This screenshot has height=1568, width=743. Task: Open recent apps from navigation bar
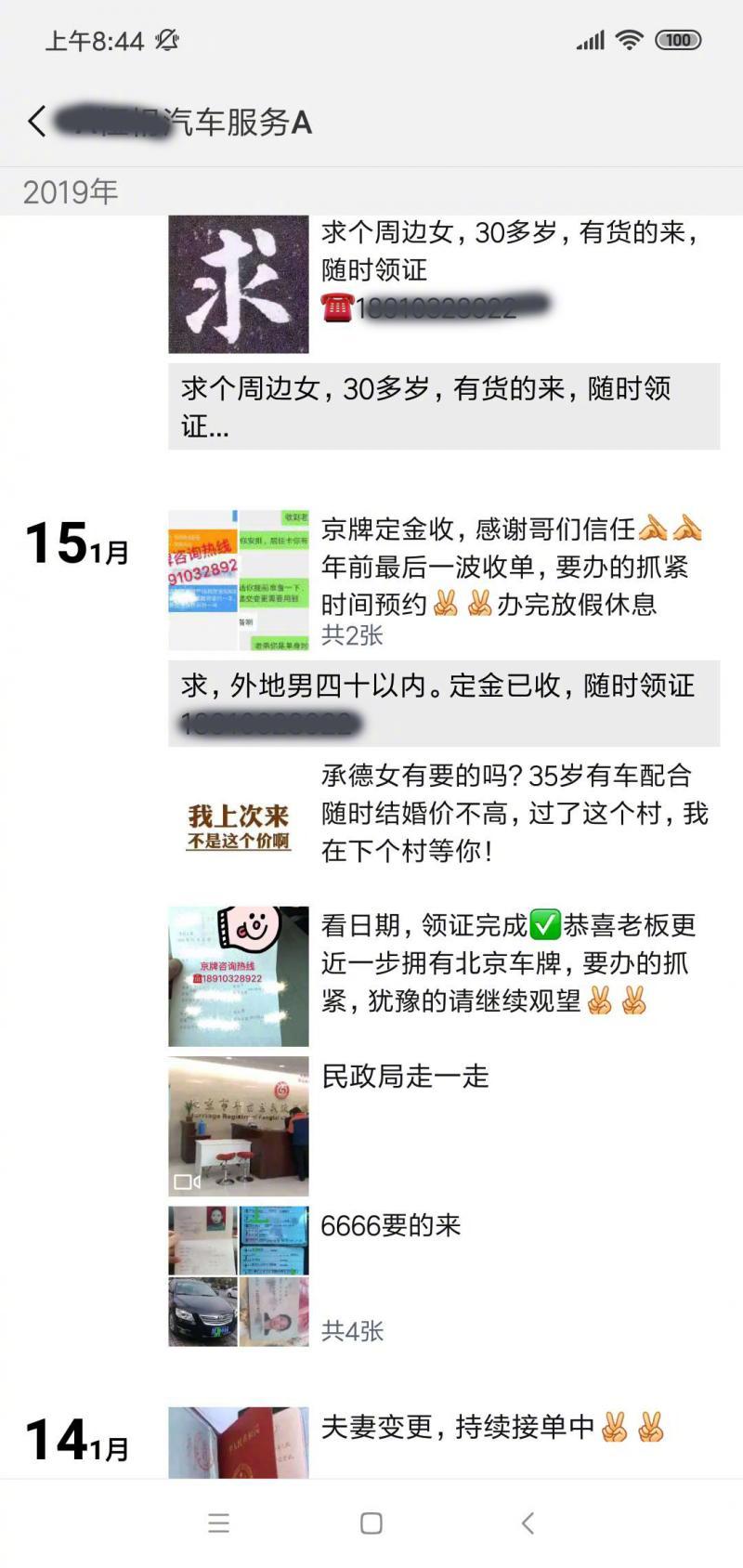tap(218, 1523)
